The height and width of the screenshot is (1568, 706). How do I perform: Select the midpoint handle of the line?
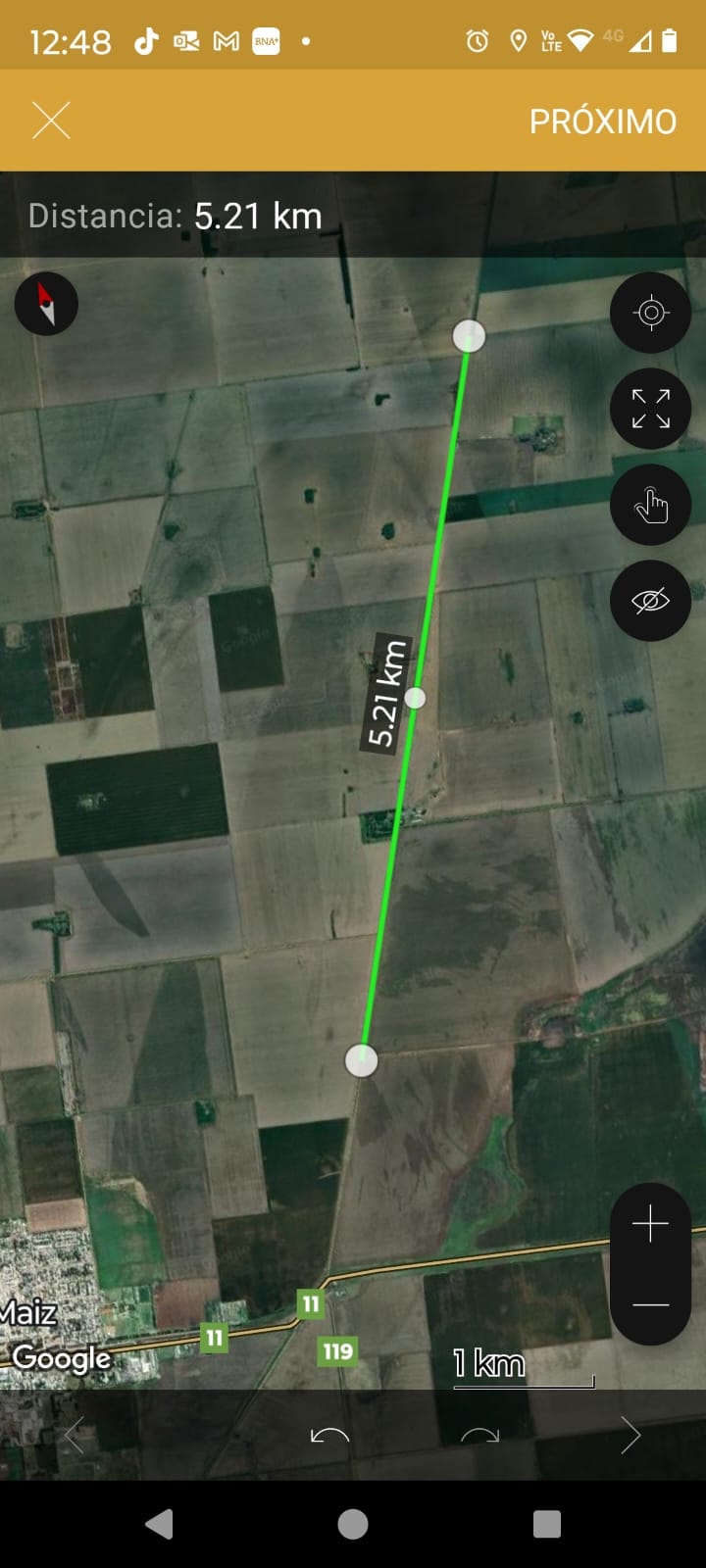click(415, 698)
